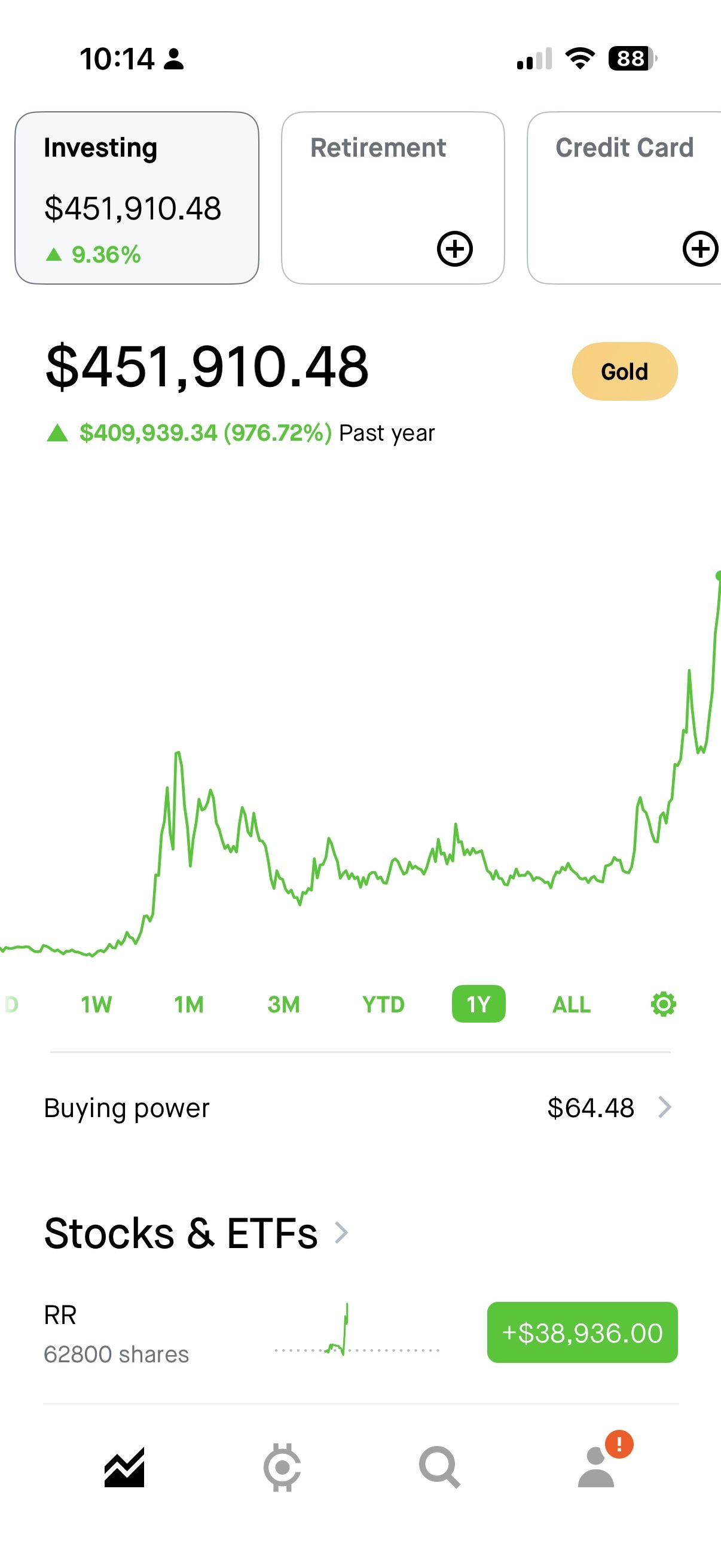Select the crypto icon in the bottom bar
Viewport: 721px width, 1568px height.
tap(282, 1467)
